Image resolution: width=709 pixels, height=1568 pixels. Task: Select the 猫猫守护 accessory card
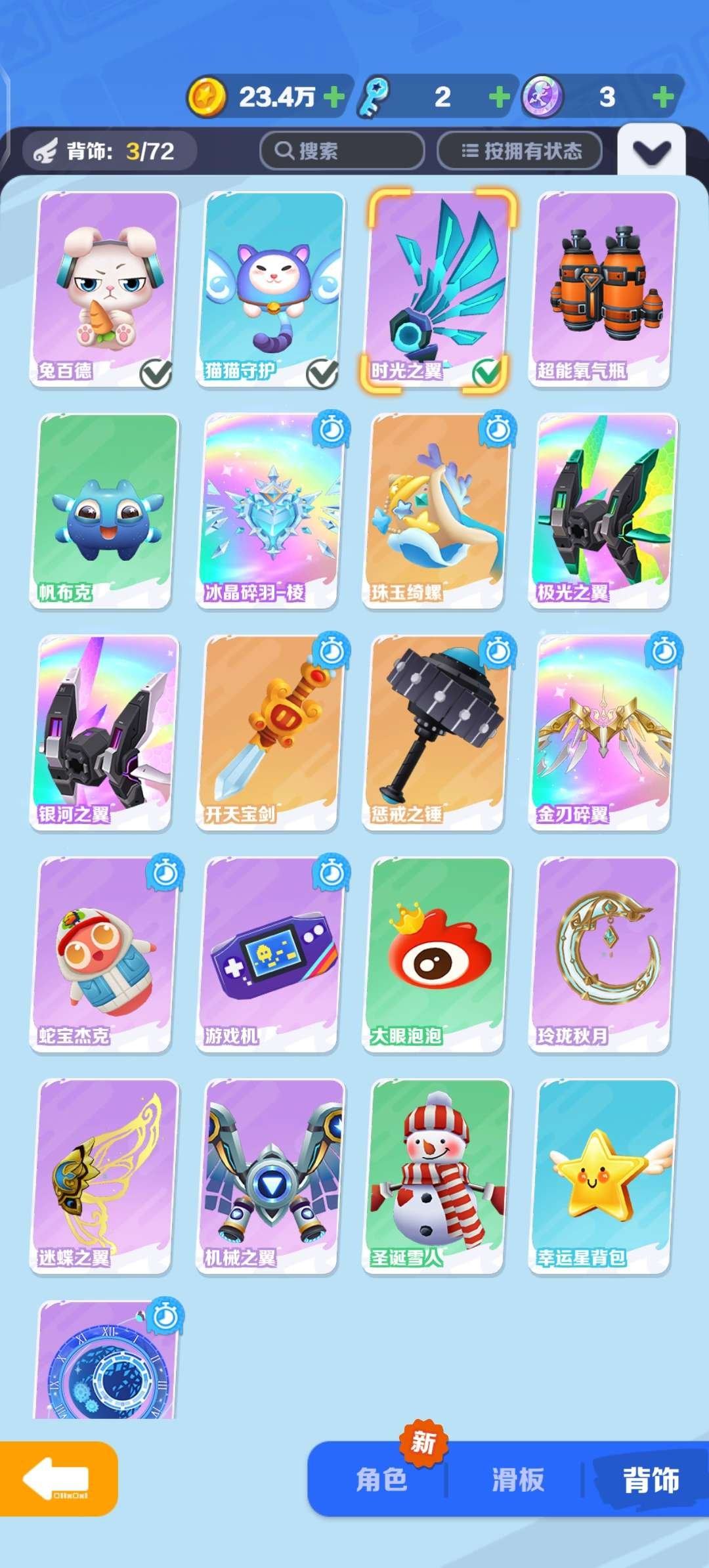coord(271,289)
